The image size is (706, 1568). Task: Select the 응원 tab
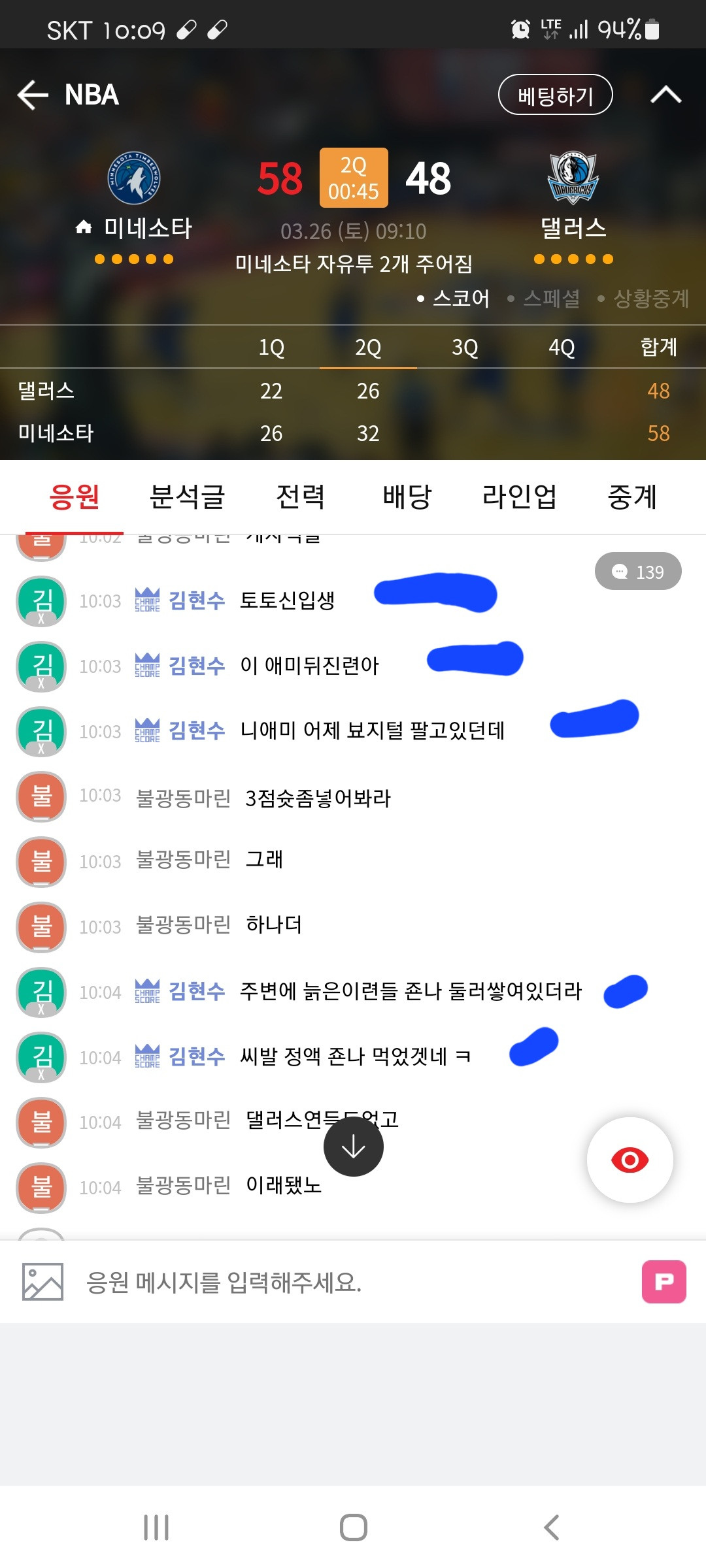75,497
